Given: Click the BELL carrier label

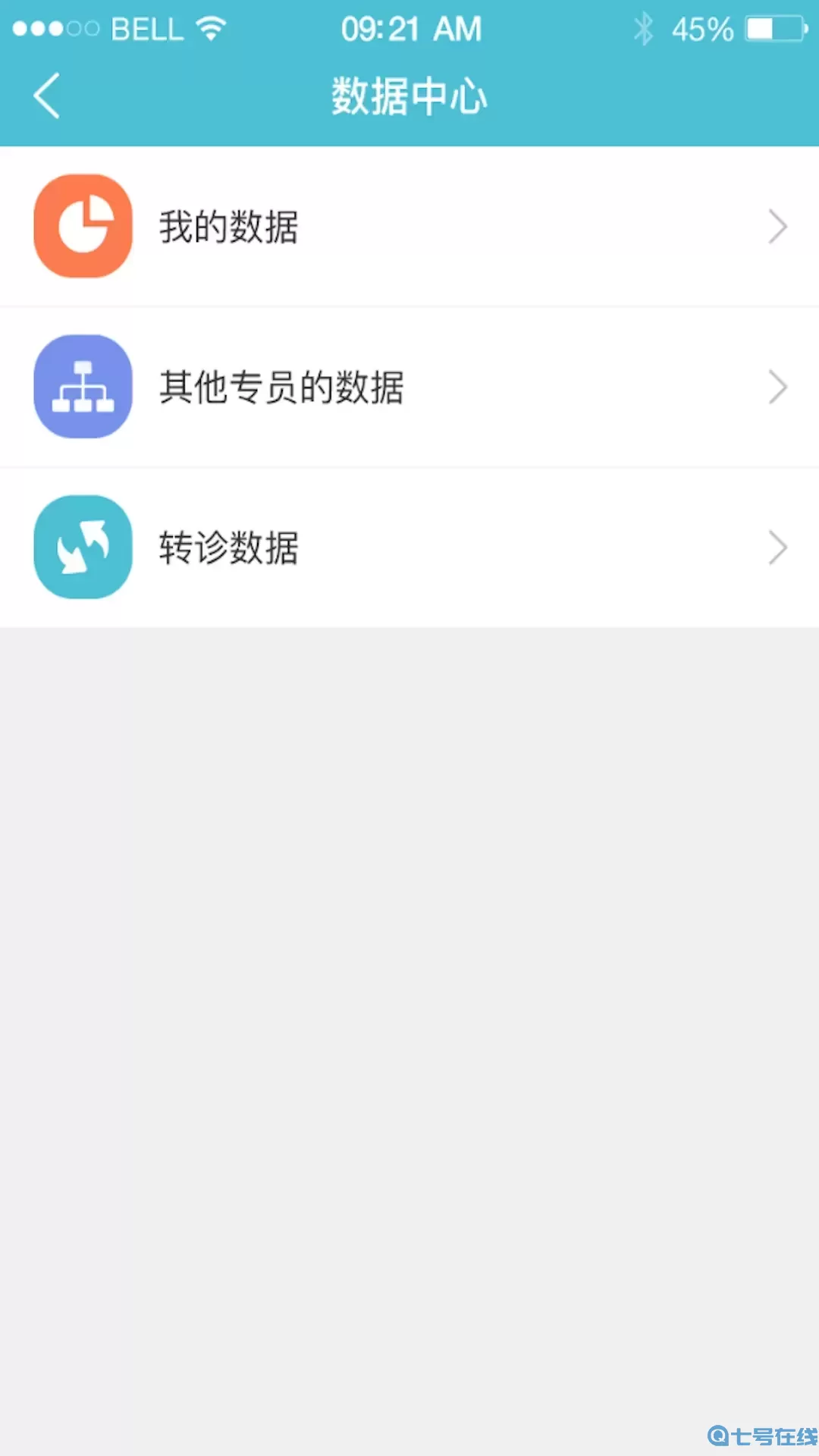Looking at the screenshot, I should coord(149,27).
